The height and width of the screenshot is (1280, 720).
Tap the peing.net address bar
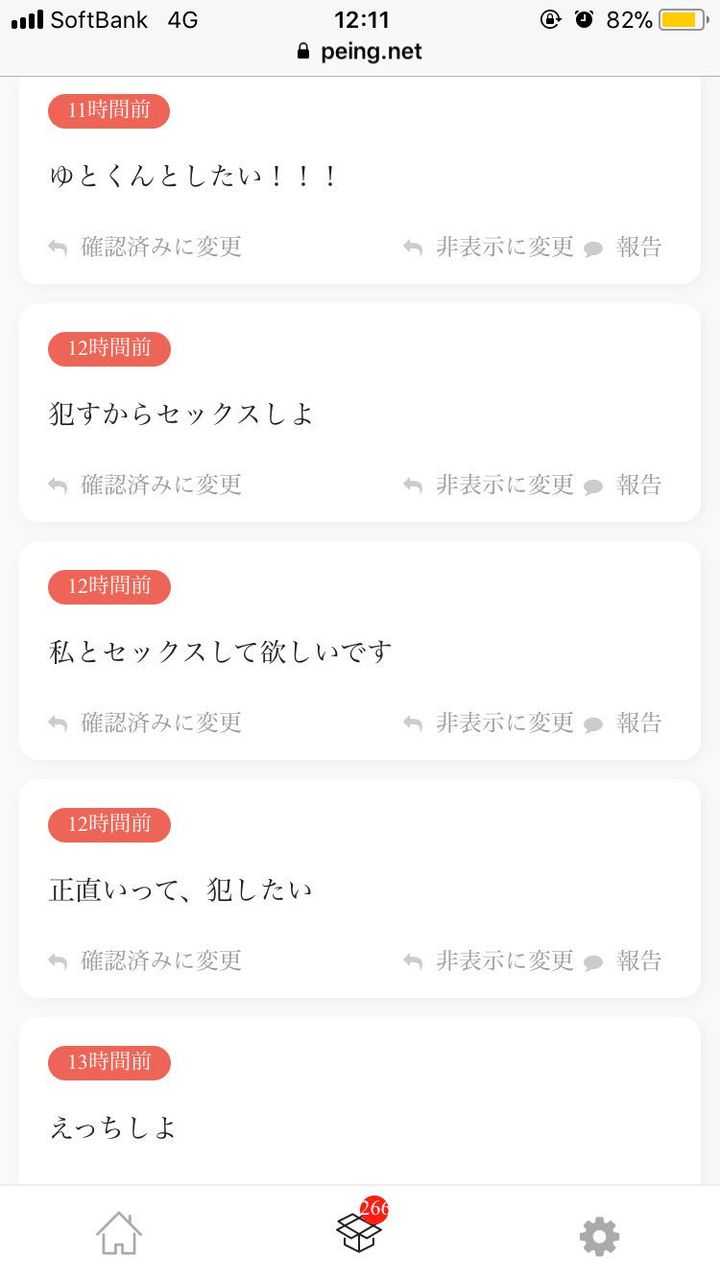[360, 52]
